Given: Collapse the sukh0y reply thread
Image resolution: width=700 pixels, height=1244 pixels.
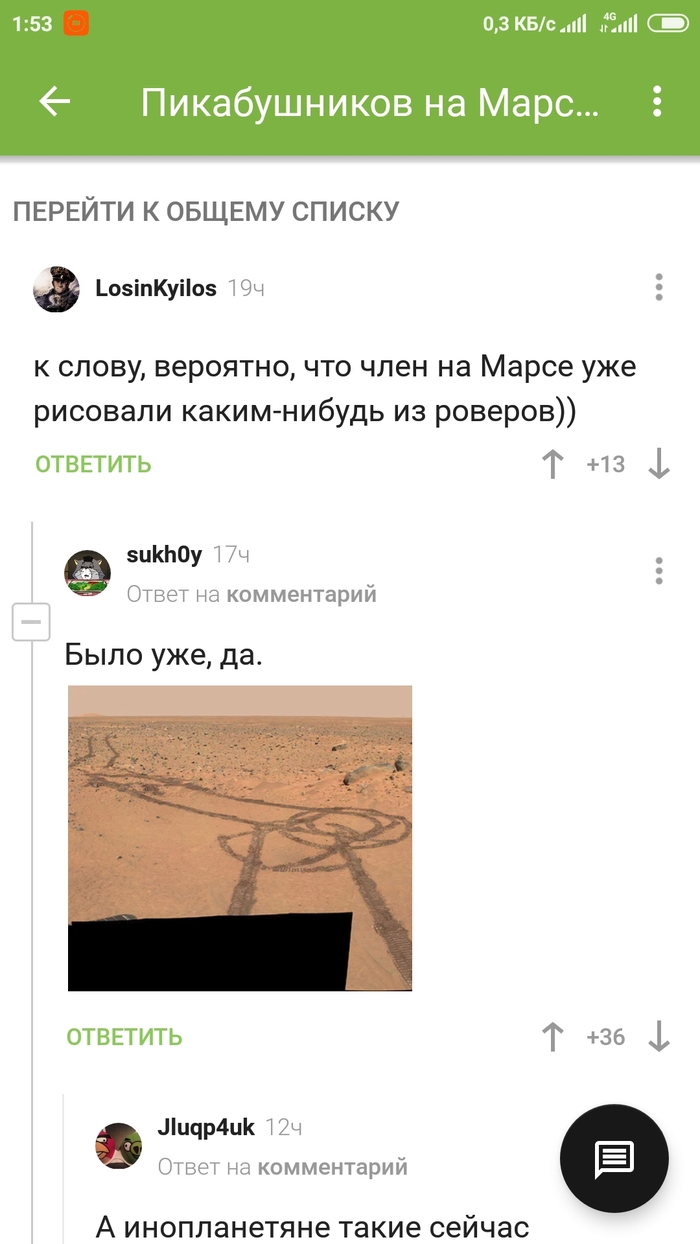Looking at the screenshot, I should coord(31,623).
